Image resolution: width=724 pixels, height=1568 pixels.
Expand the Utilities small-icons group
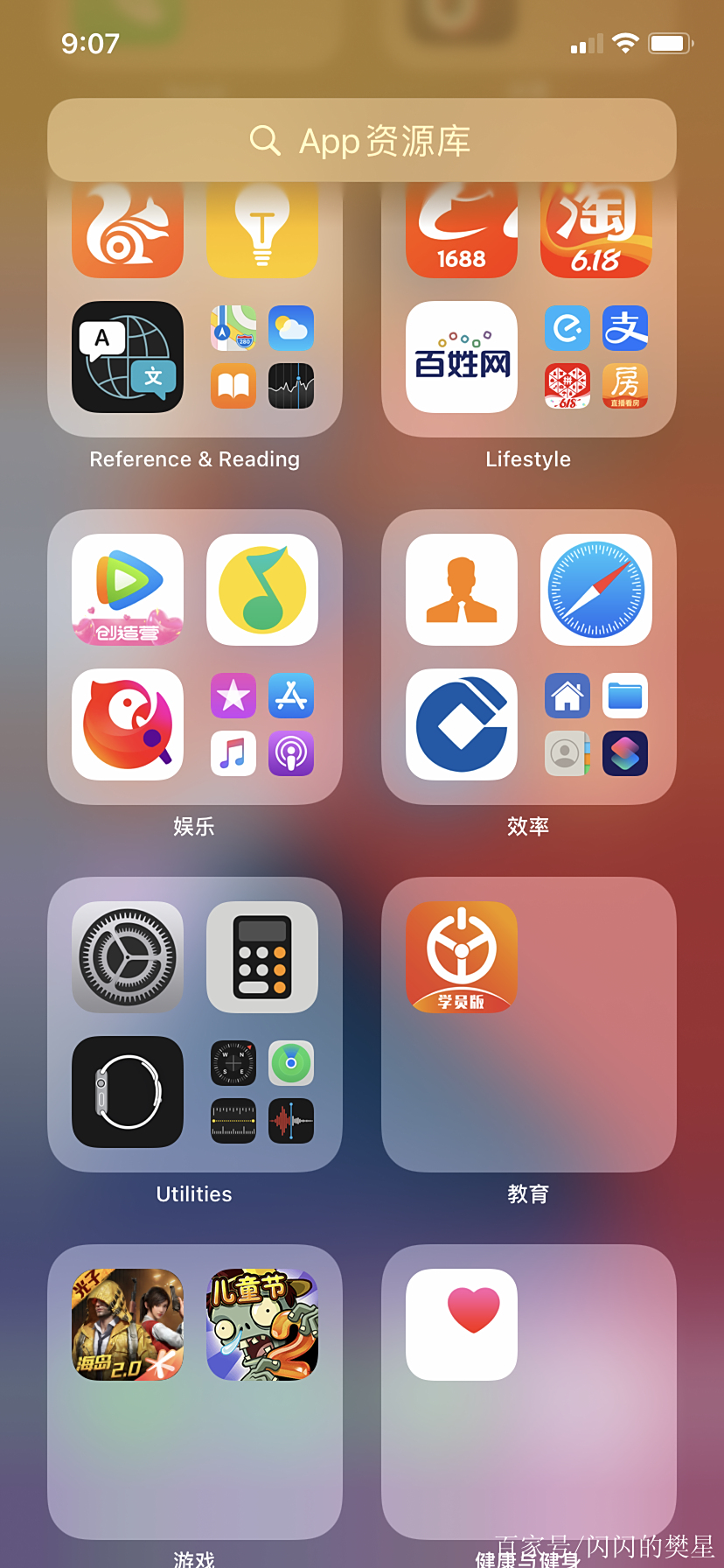click(x=262, y=1092)
